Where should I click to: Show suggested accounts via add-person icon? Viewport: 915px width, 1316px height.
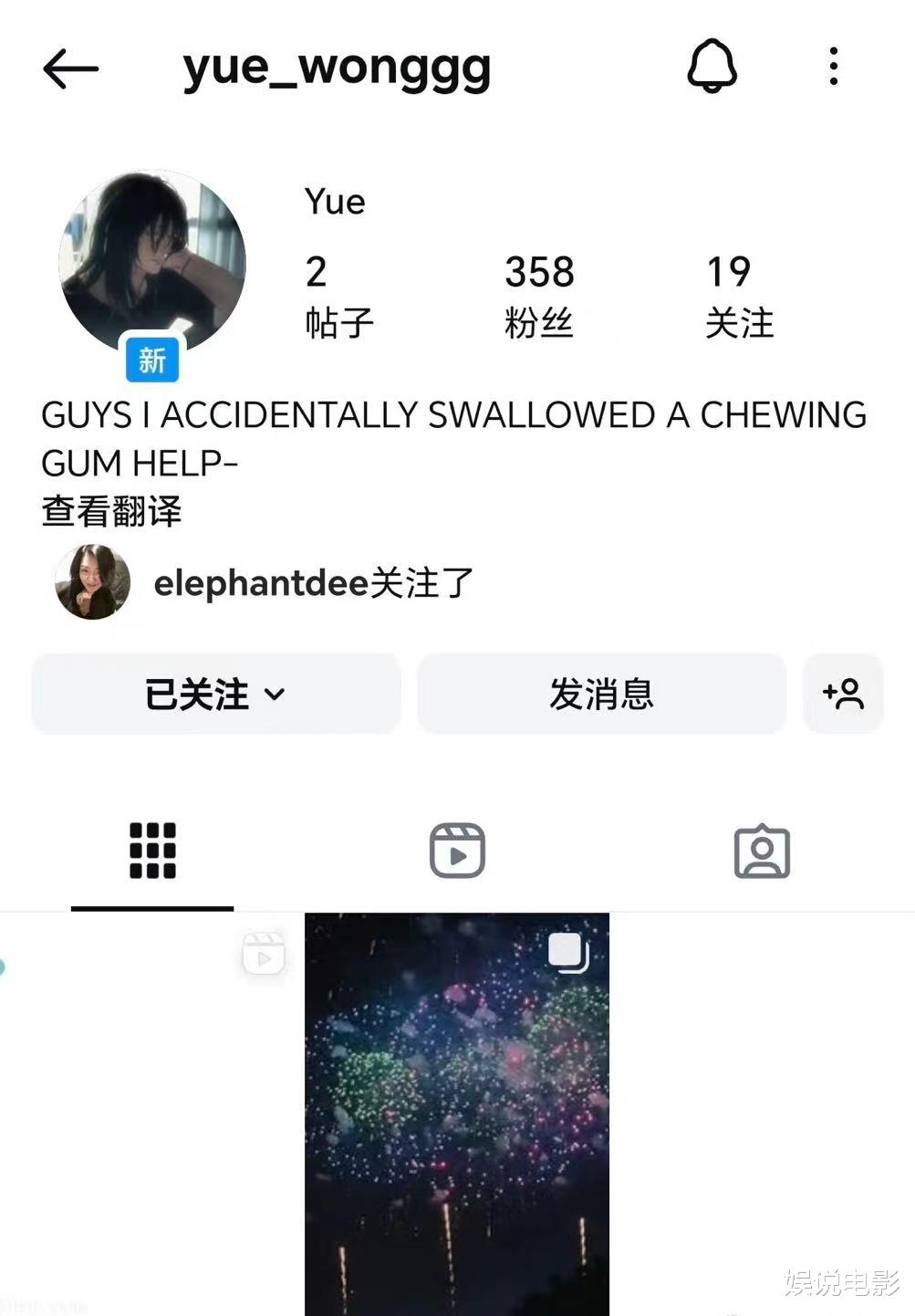(843, 694)
